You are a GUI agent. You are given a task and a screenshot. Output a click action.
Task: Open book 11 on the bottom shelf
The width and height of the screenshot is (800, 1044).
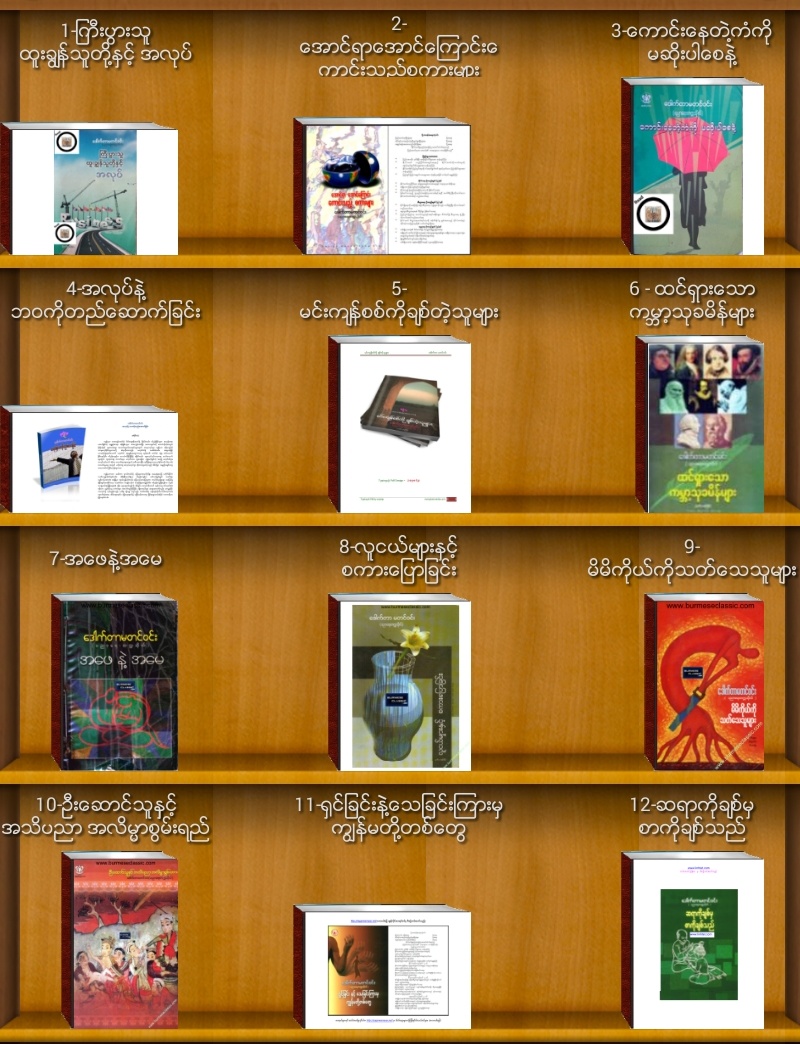click(382, 967)
